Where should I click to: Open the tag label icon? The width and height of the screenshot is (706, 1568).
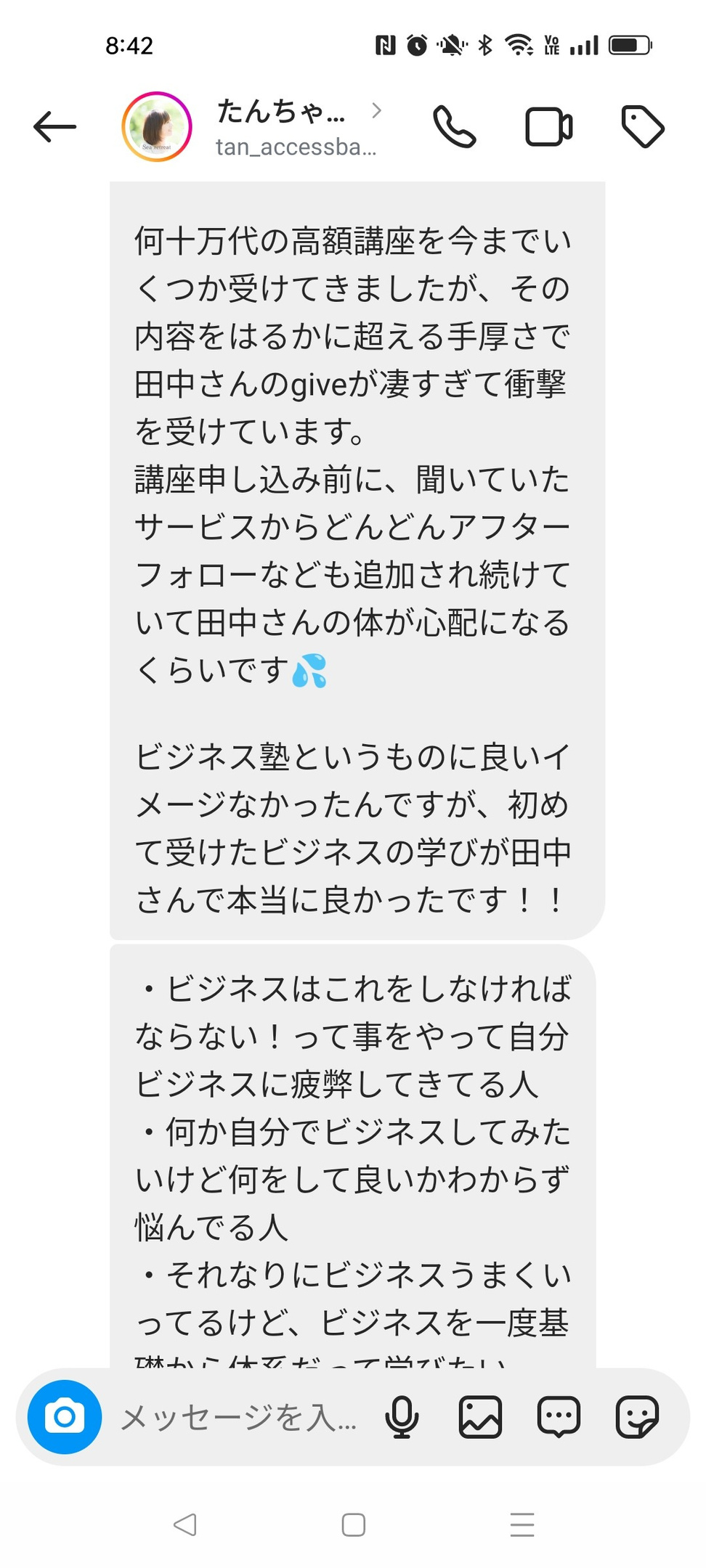643,127
